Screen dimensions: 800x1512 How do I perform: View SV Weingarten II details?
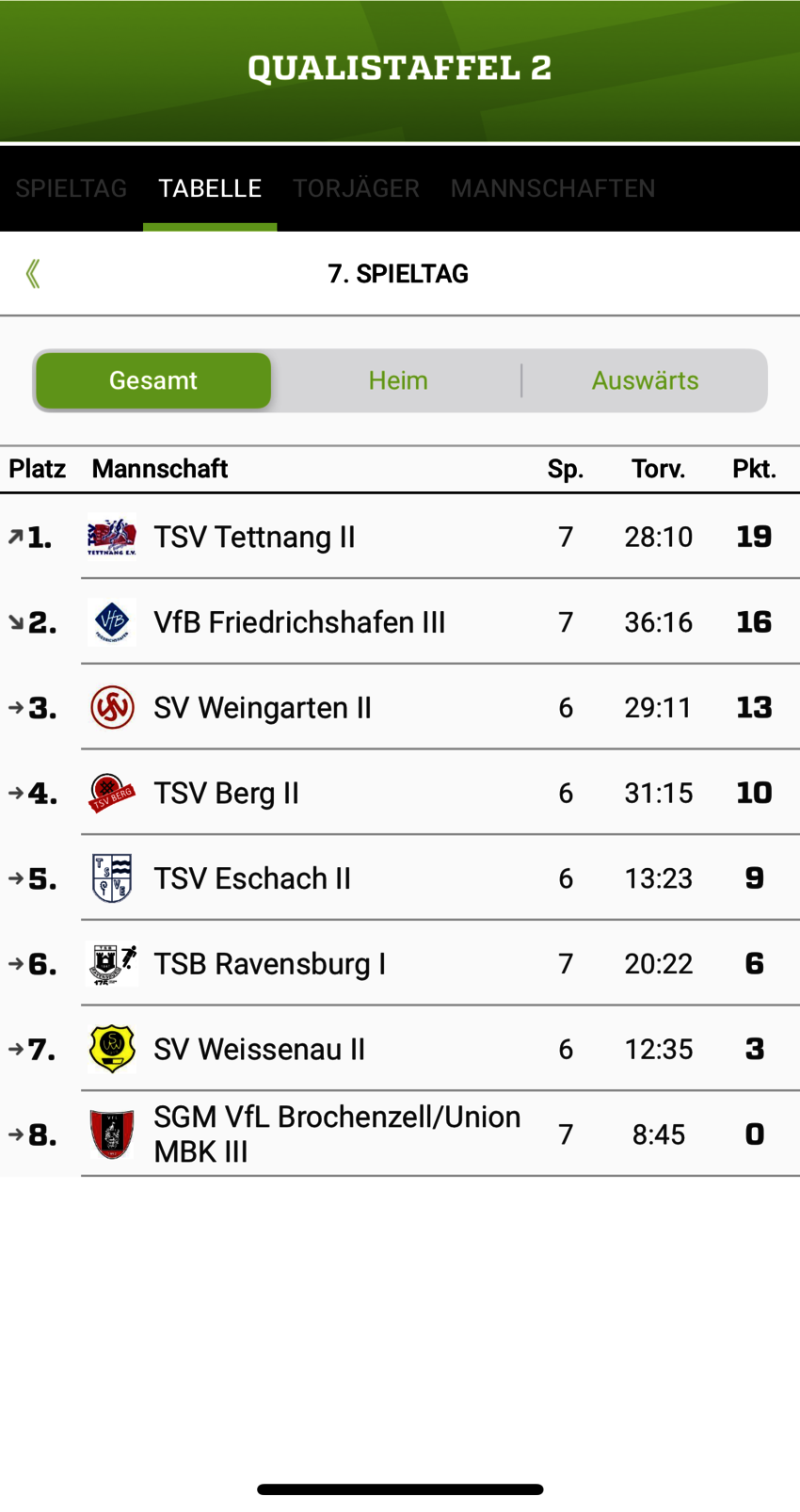click(x=263, y=708)
